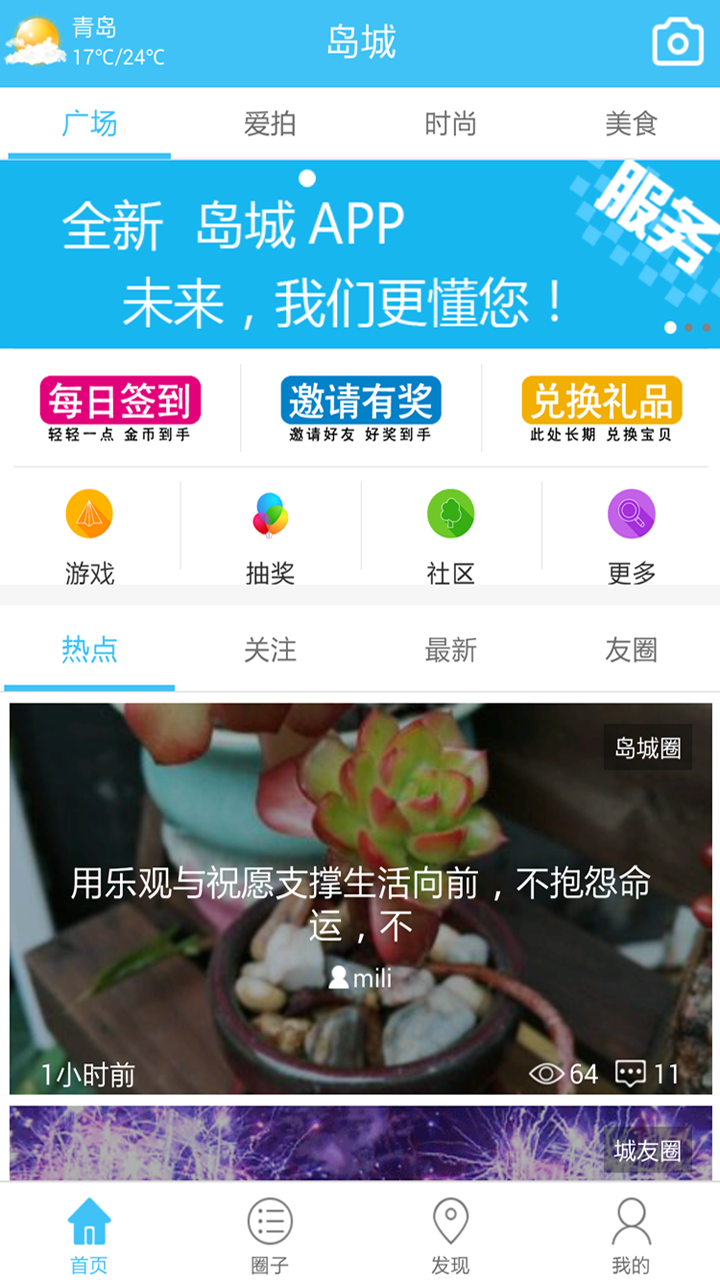Go to the 发现 bottom tab
The image size is (720, 1280).
pos(450,1235)
